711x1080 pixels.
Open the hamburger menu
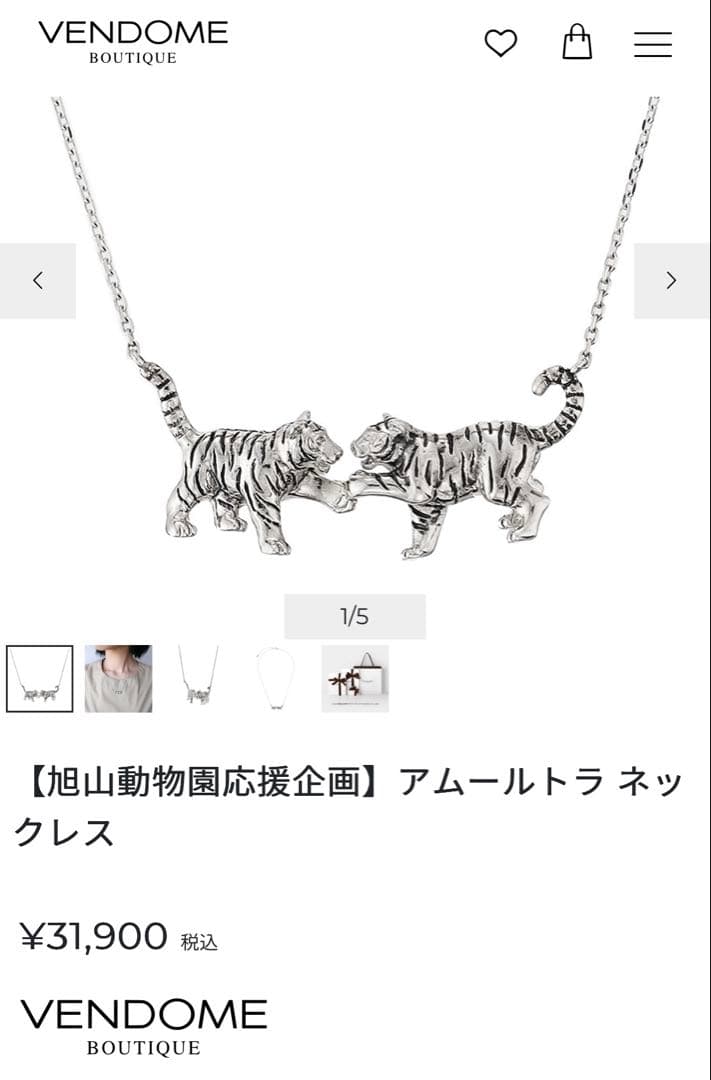tap(653, 45)
